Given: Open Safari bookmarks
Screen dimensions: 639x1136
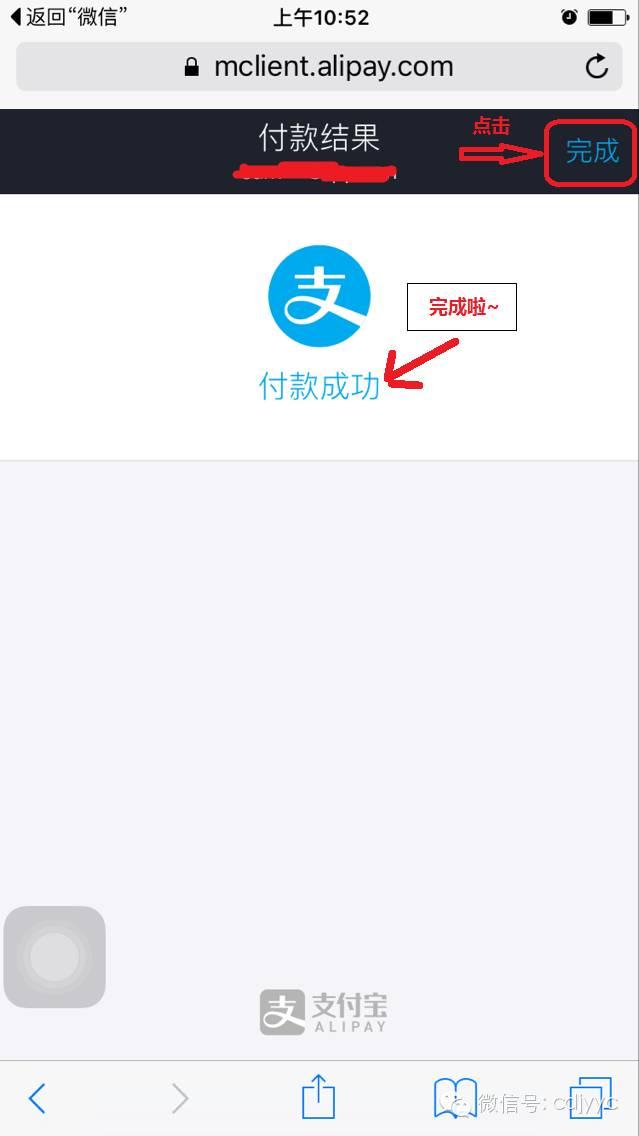Looking at the screenshot, I should (x=455, y=1098).
